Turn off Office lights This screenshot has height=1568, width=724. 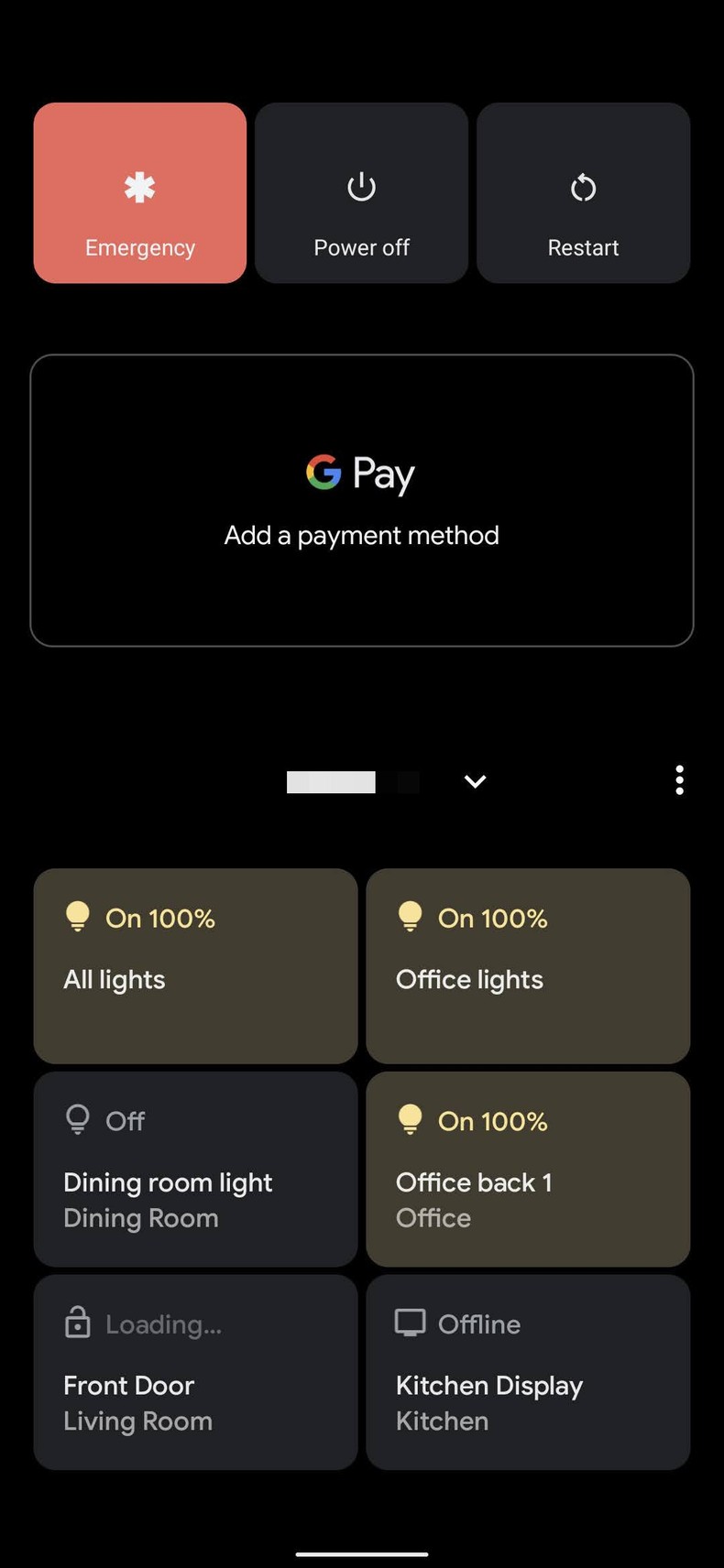tap(528, 965)
